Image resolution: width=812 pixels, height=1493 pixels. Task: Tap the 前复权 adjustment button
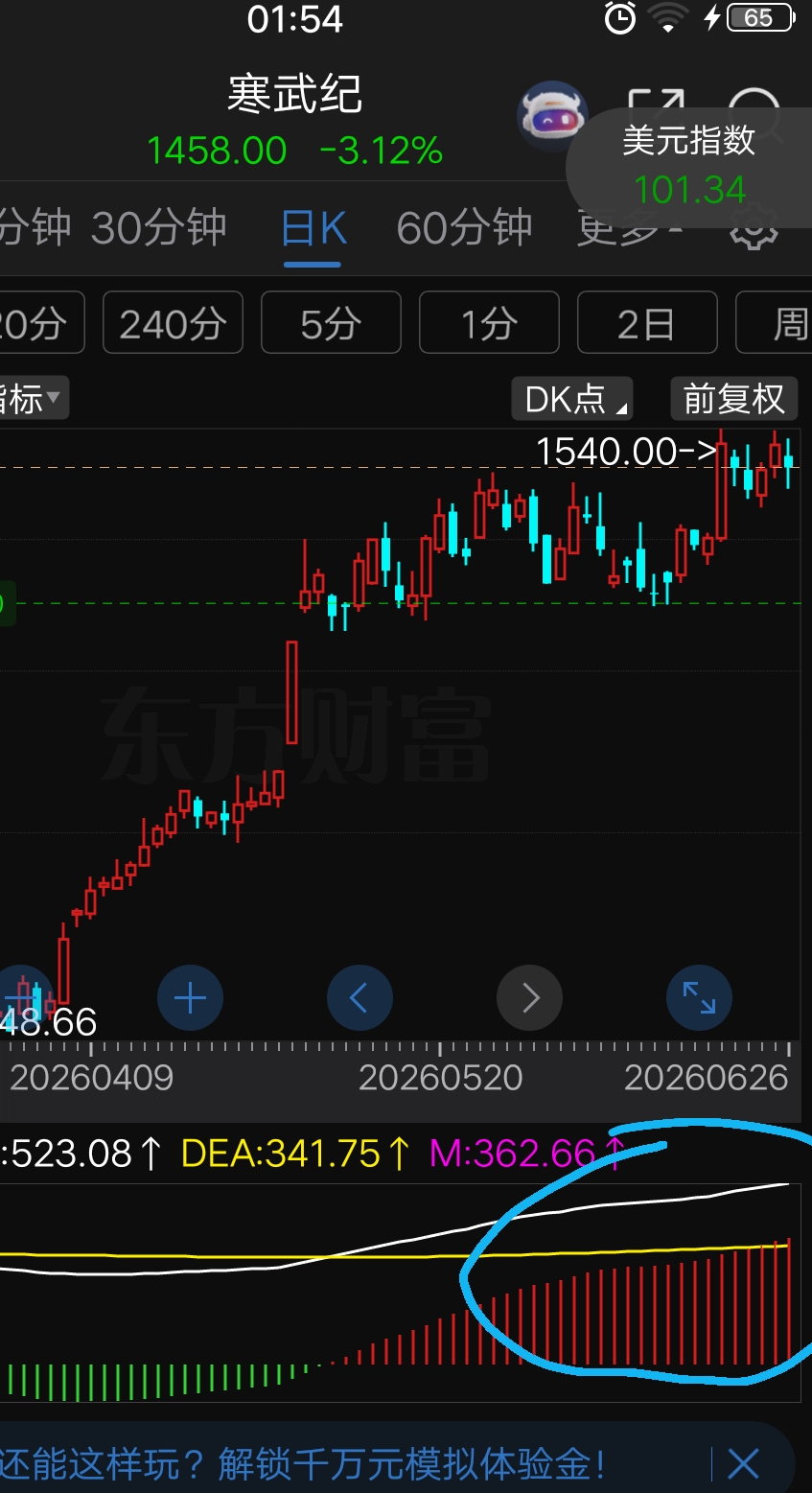pyautogui.click(x=734, y=398)
